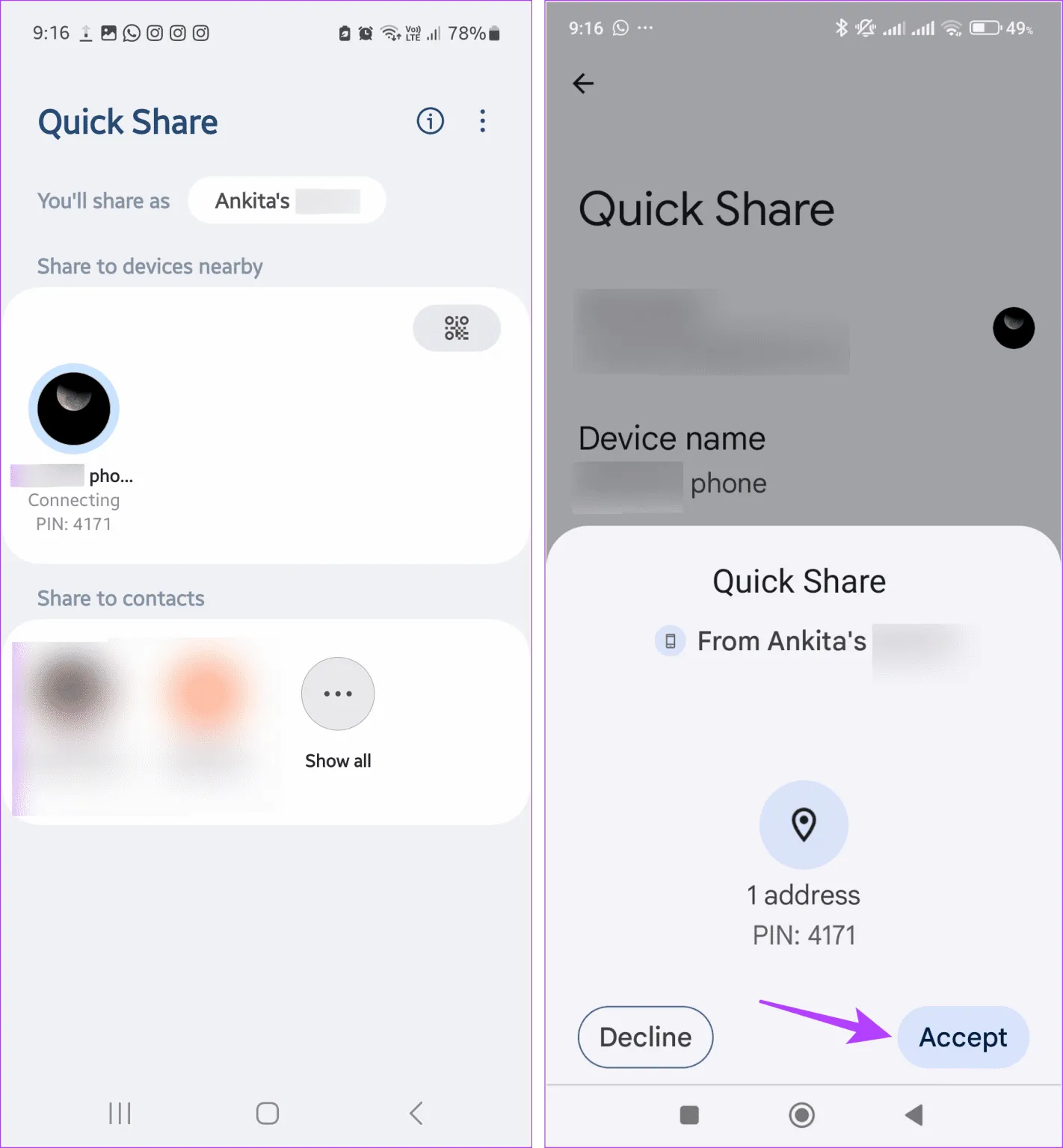Open the three-dot overflow menu
Image resolution: width=1063 pixels, height=1148 pixels.
(x=482, y=121)
